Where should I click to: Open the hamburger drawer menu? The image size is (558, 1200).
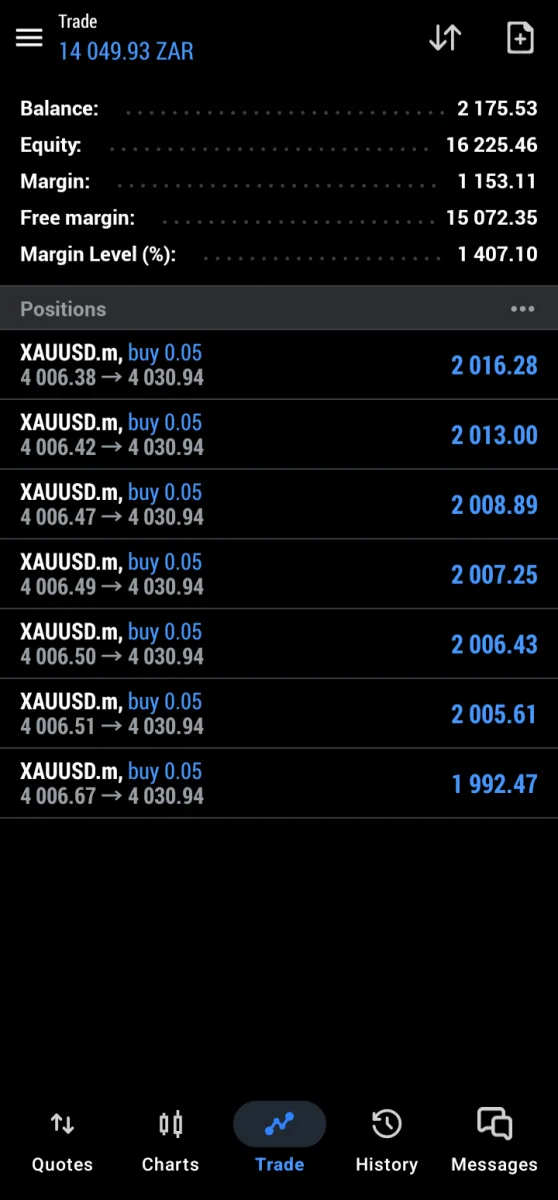(x=30, y=38)
